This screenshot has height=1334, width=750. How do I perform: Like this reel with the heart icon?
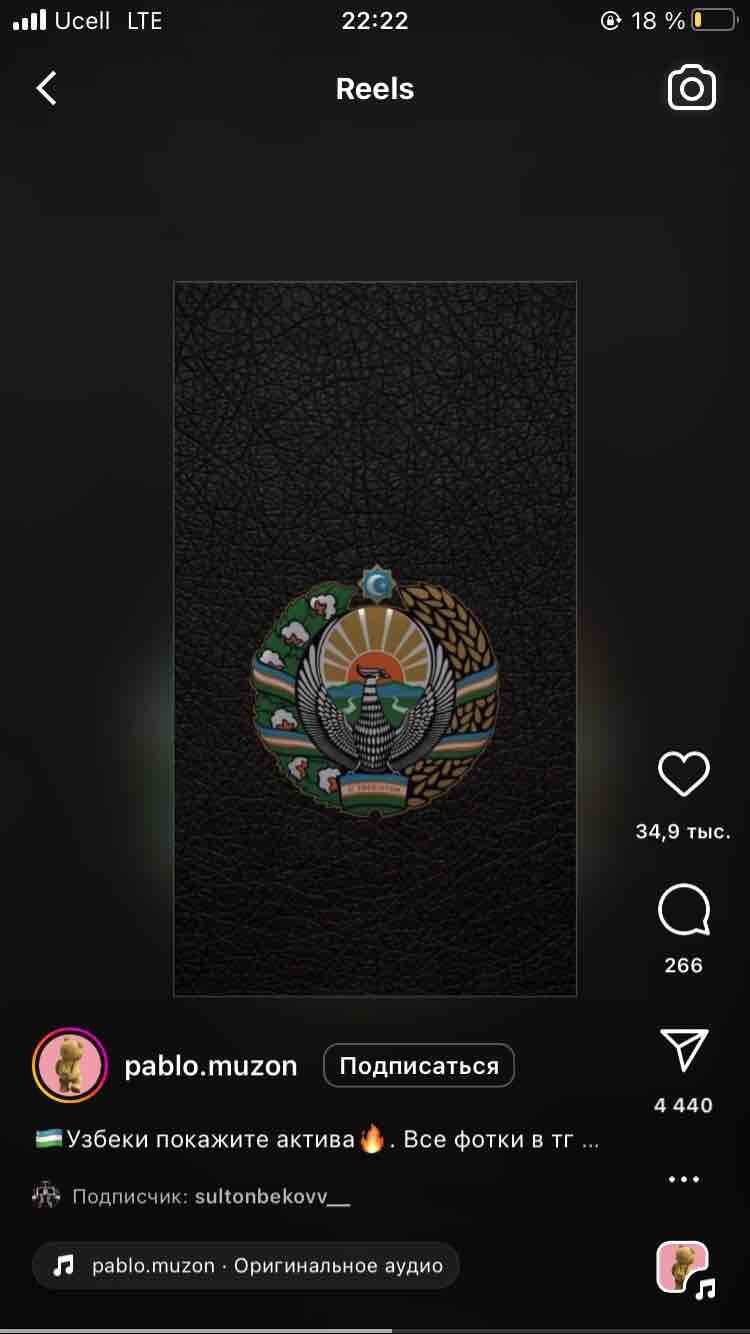pos(684,775)
